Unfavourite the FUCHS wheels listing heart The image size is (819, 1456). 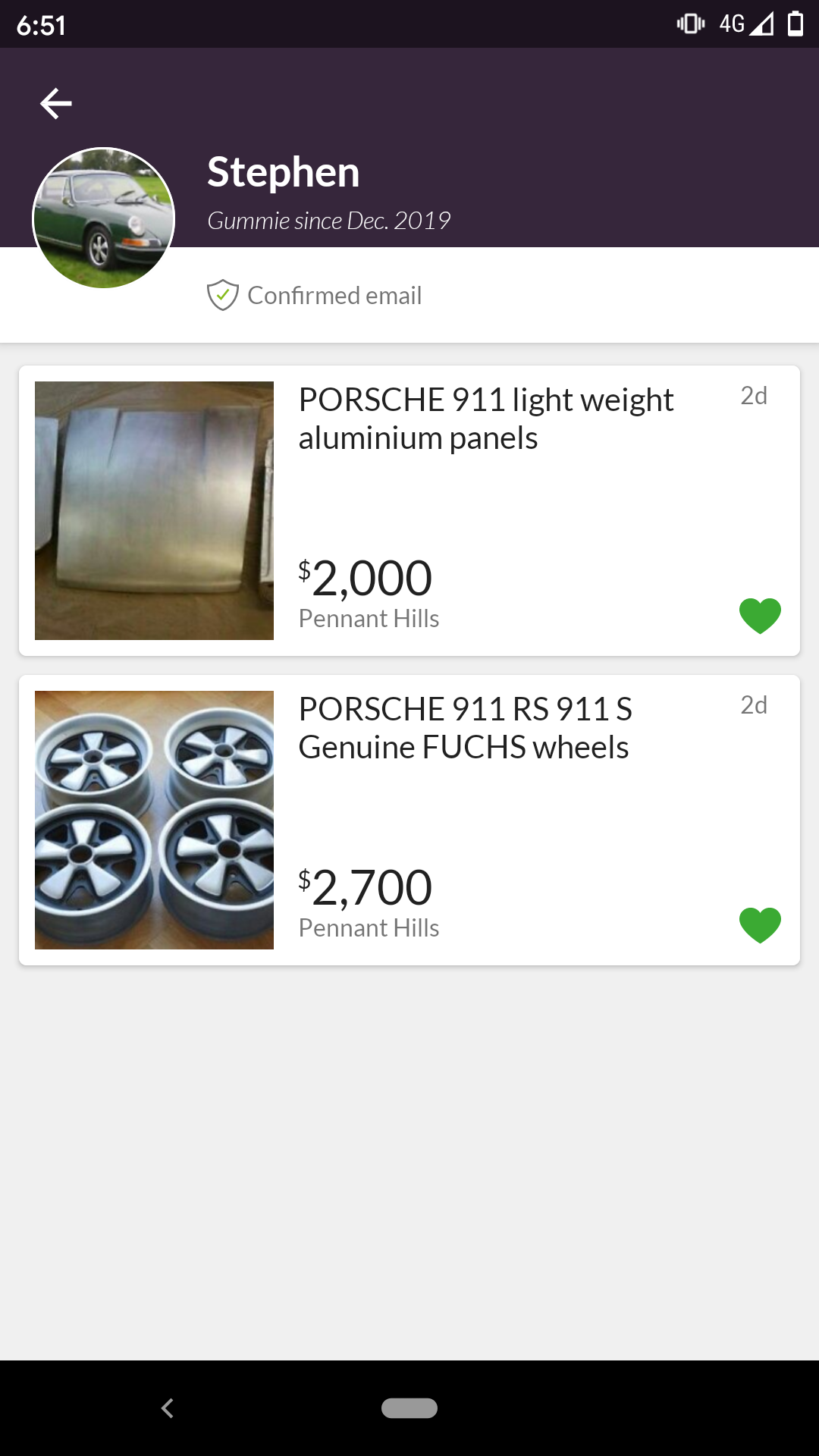[x=760, y=924]
